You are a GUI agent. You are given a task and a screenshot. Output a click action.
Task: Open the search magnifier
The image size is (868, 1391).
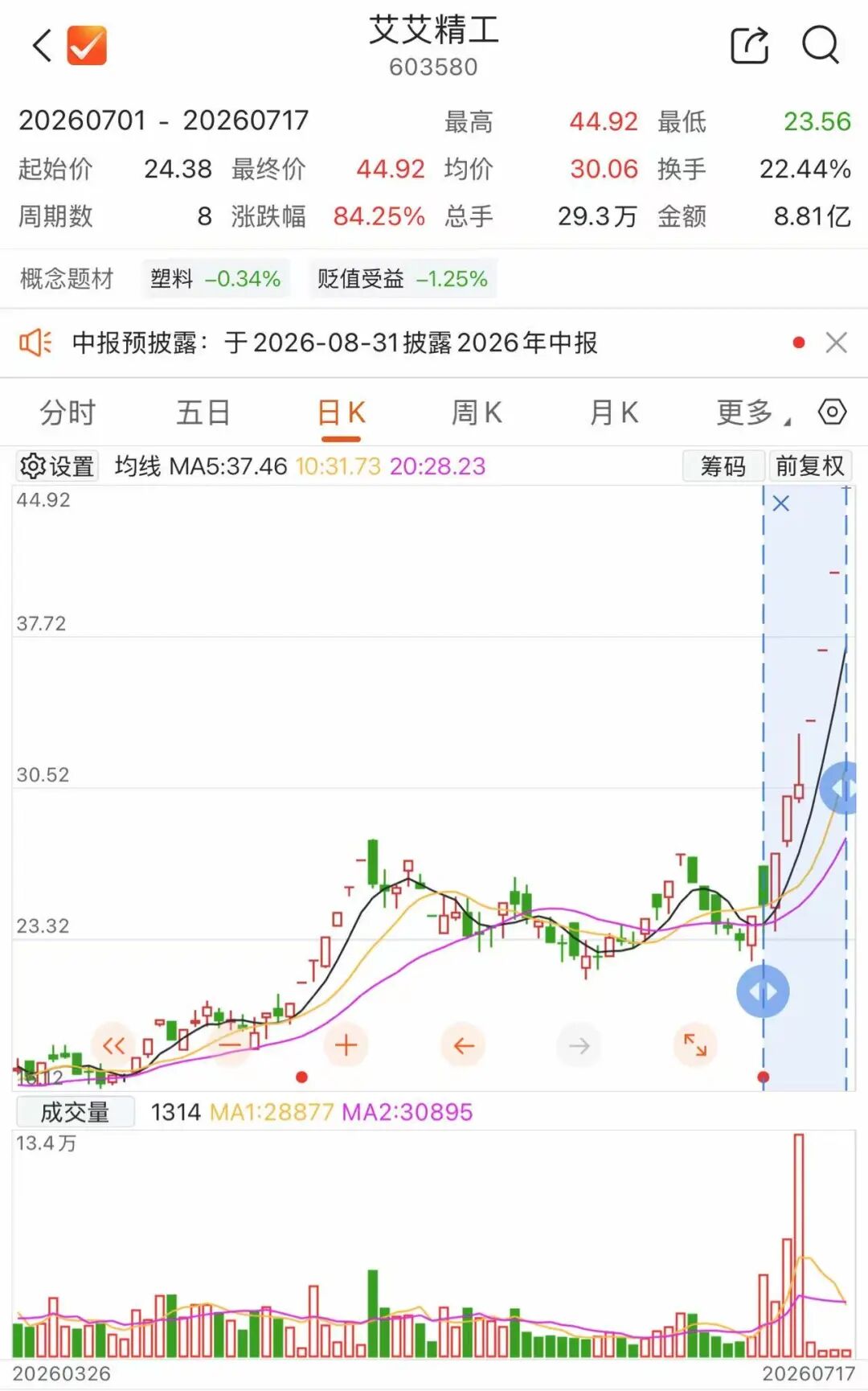pos(821,45)
